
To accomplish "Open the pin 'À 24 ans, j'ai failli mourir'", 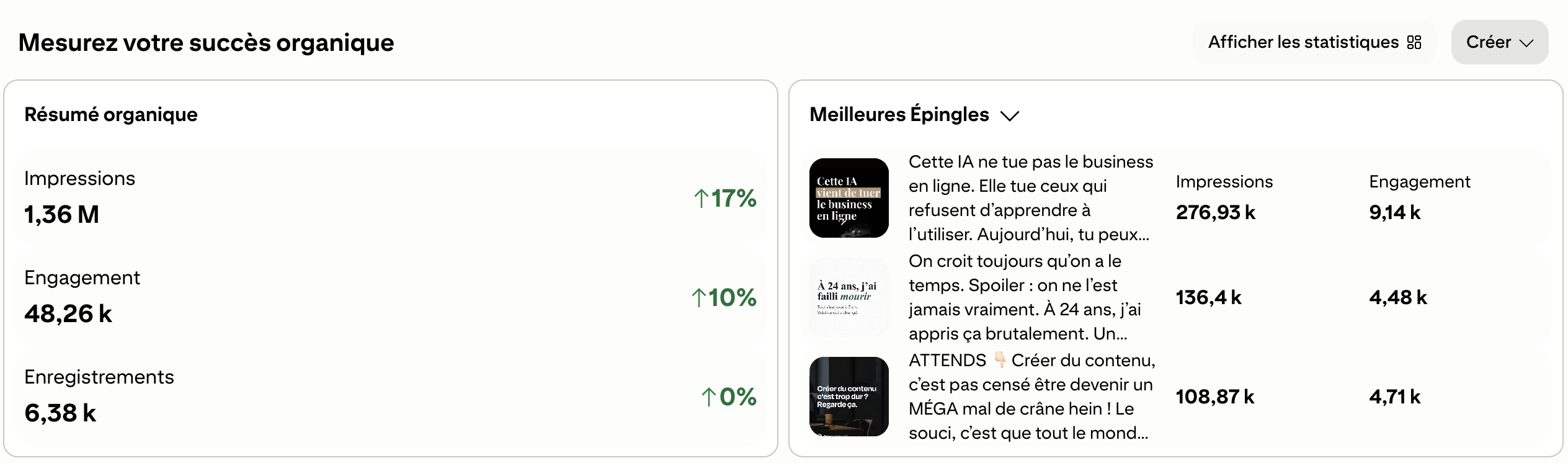I will (1175, 297).
